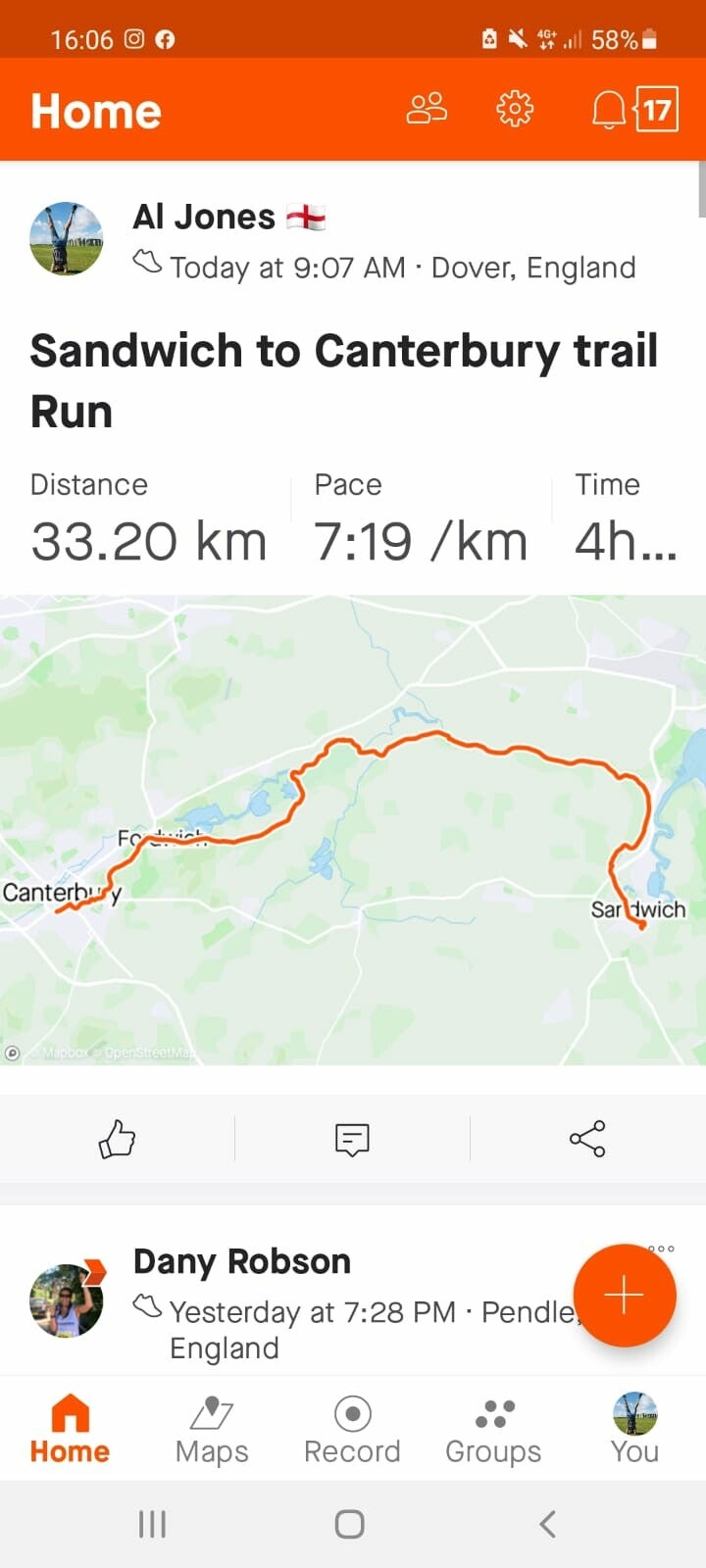Open the You tab
This screenshot has height=1568, width=706.
634,1429
